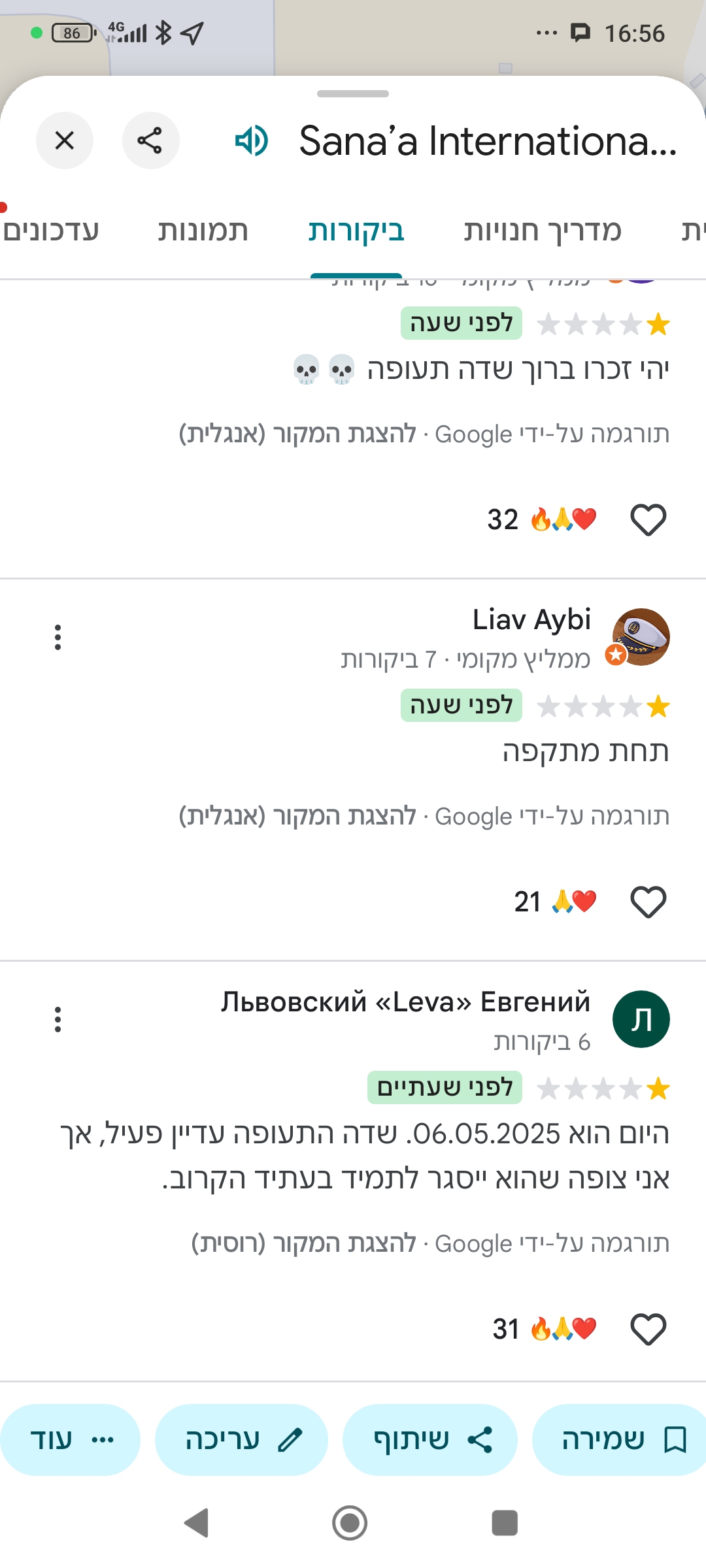Play the place name pronunciation audio
The height and width of the screenshot is (1568, 706).
click(252, 140)
